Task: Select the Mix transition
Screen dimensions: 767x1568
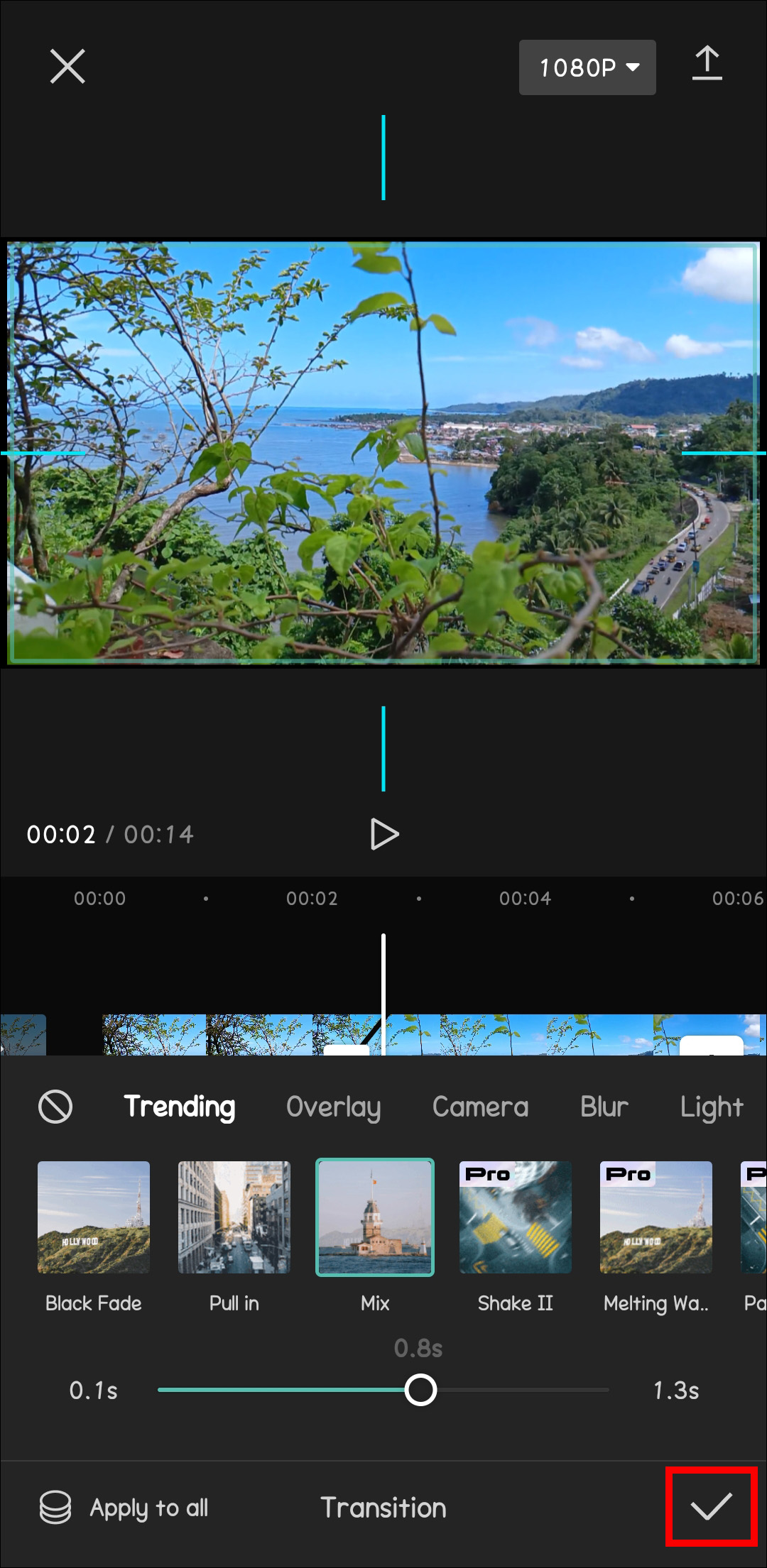Action: [375, 1217]
